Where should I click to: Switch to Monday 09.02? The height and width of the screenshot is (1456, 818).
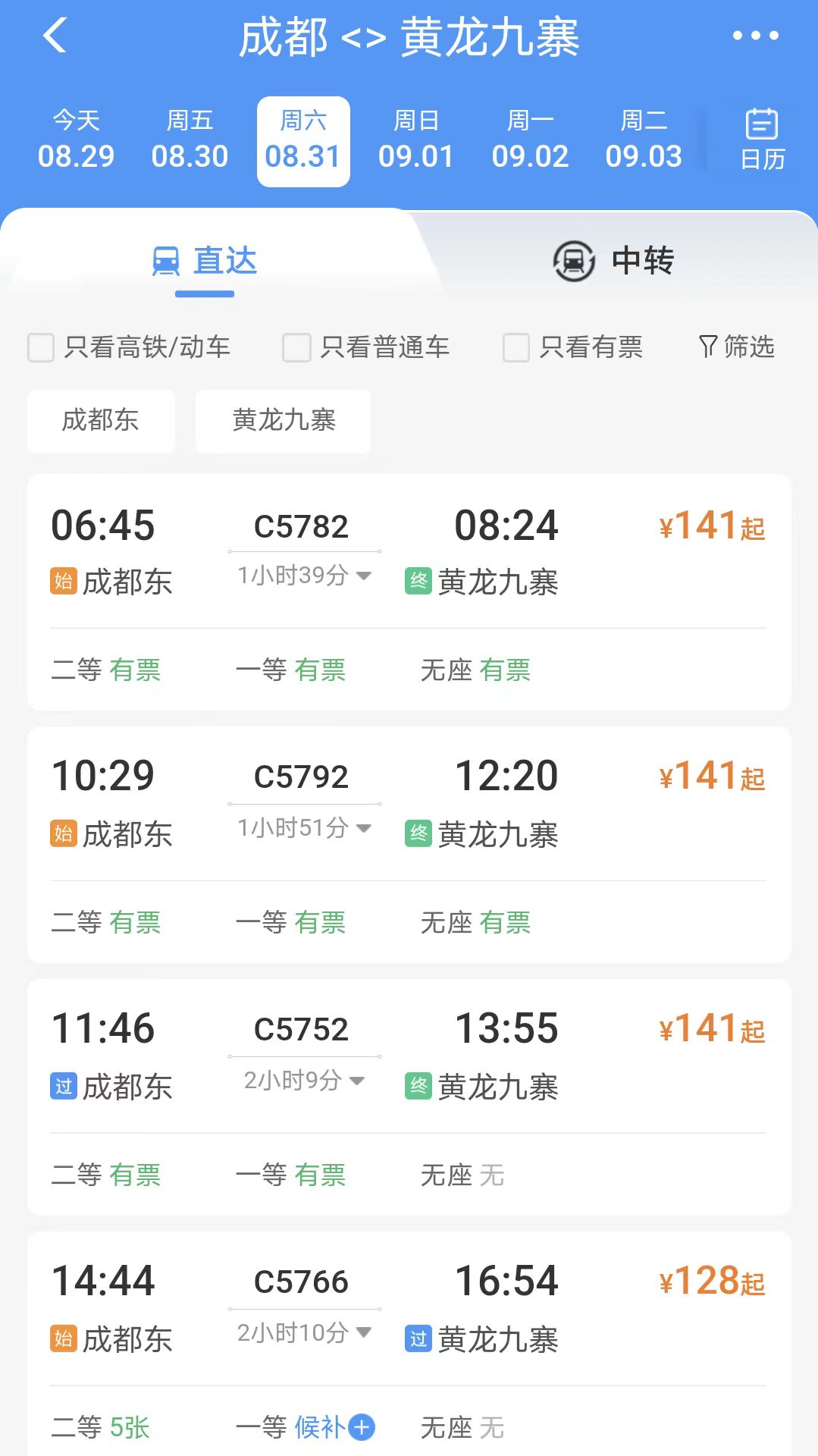pyautogui.click(x=530, y=141)
